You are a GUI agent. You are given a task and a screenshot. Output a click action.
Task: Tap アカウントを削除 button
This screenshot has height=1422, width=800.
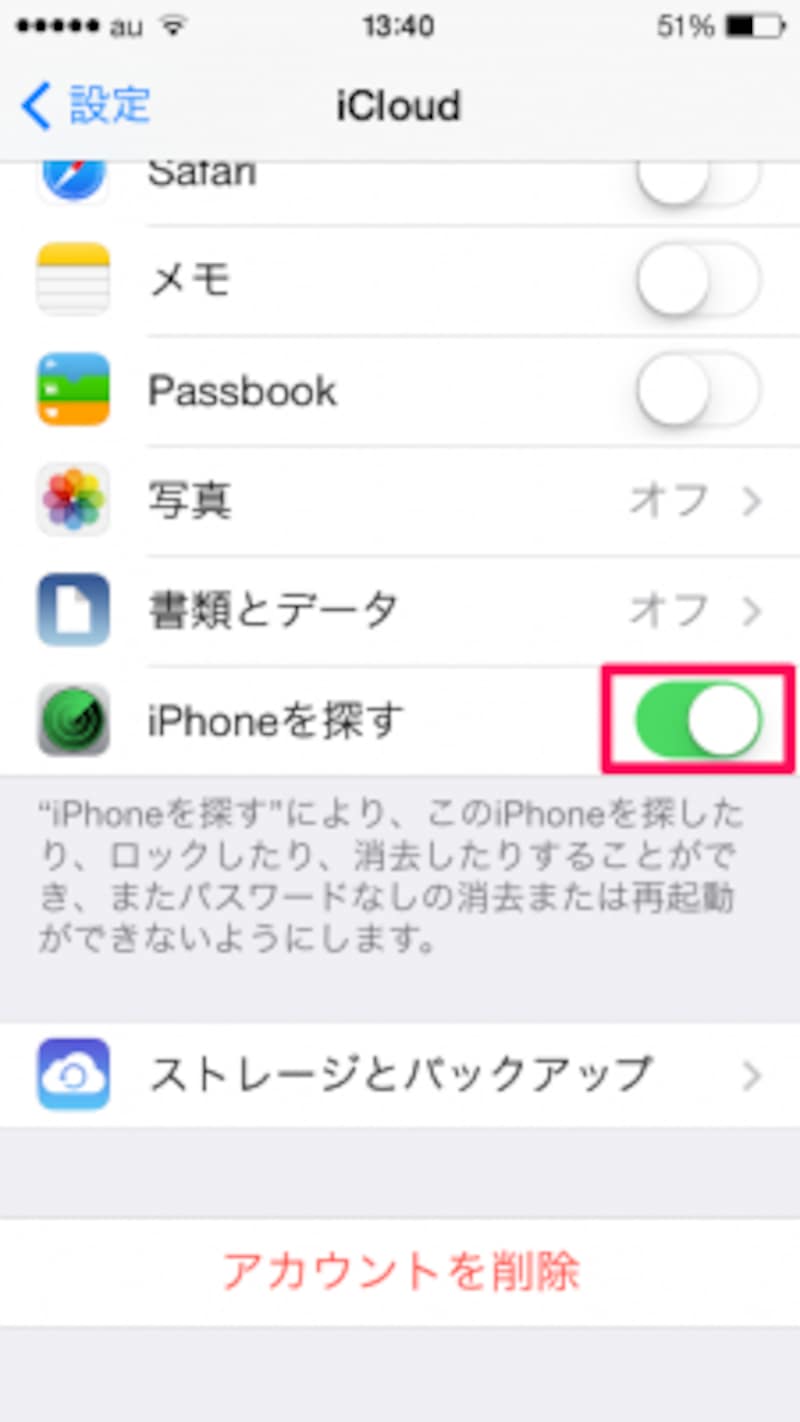pyautogui.click(x=400, y=1272)
